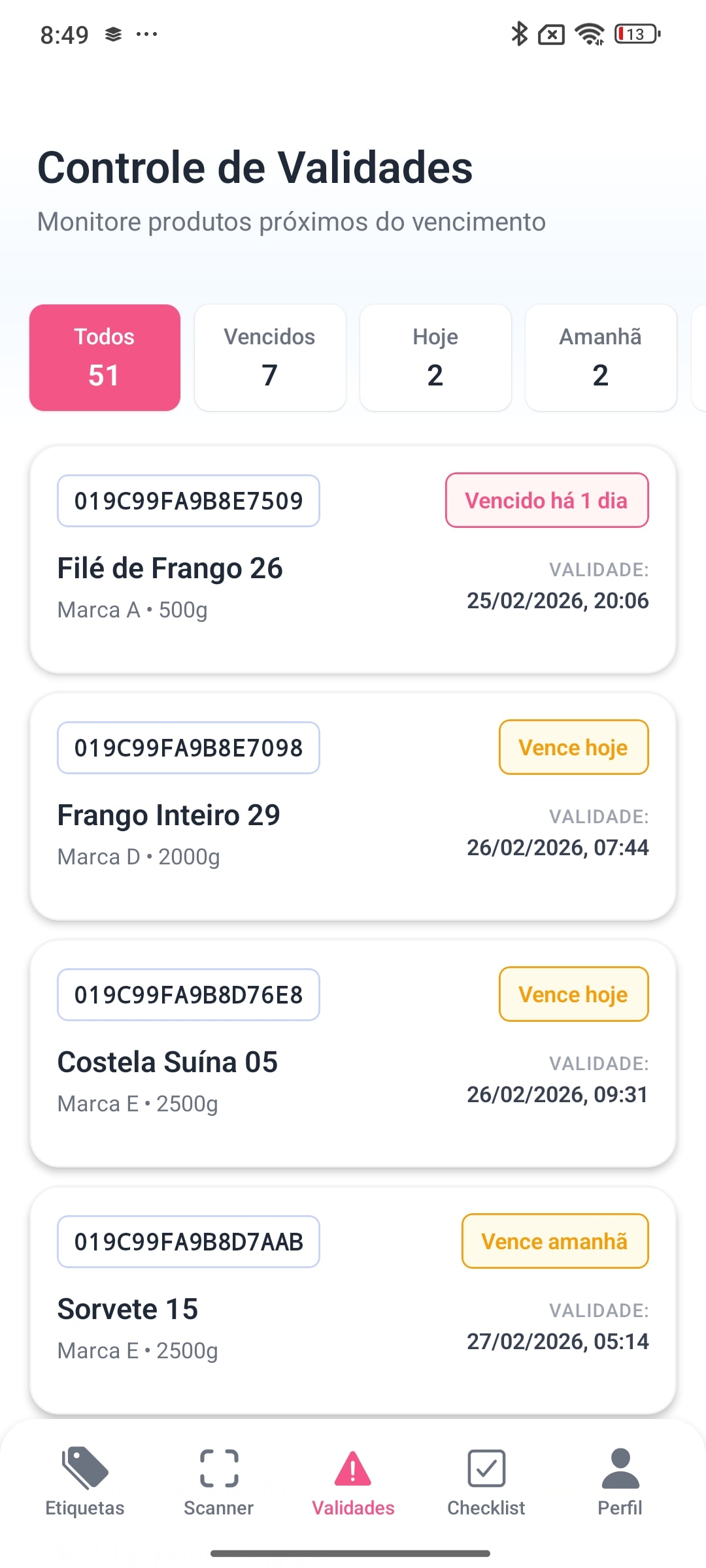Select the Amanhã 2 filter chip

point(601,357)
